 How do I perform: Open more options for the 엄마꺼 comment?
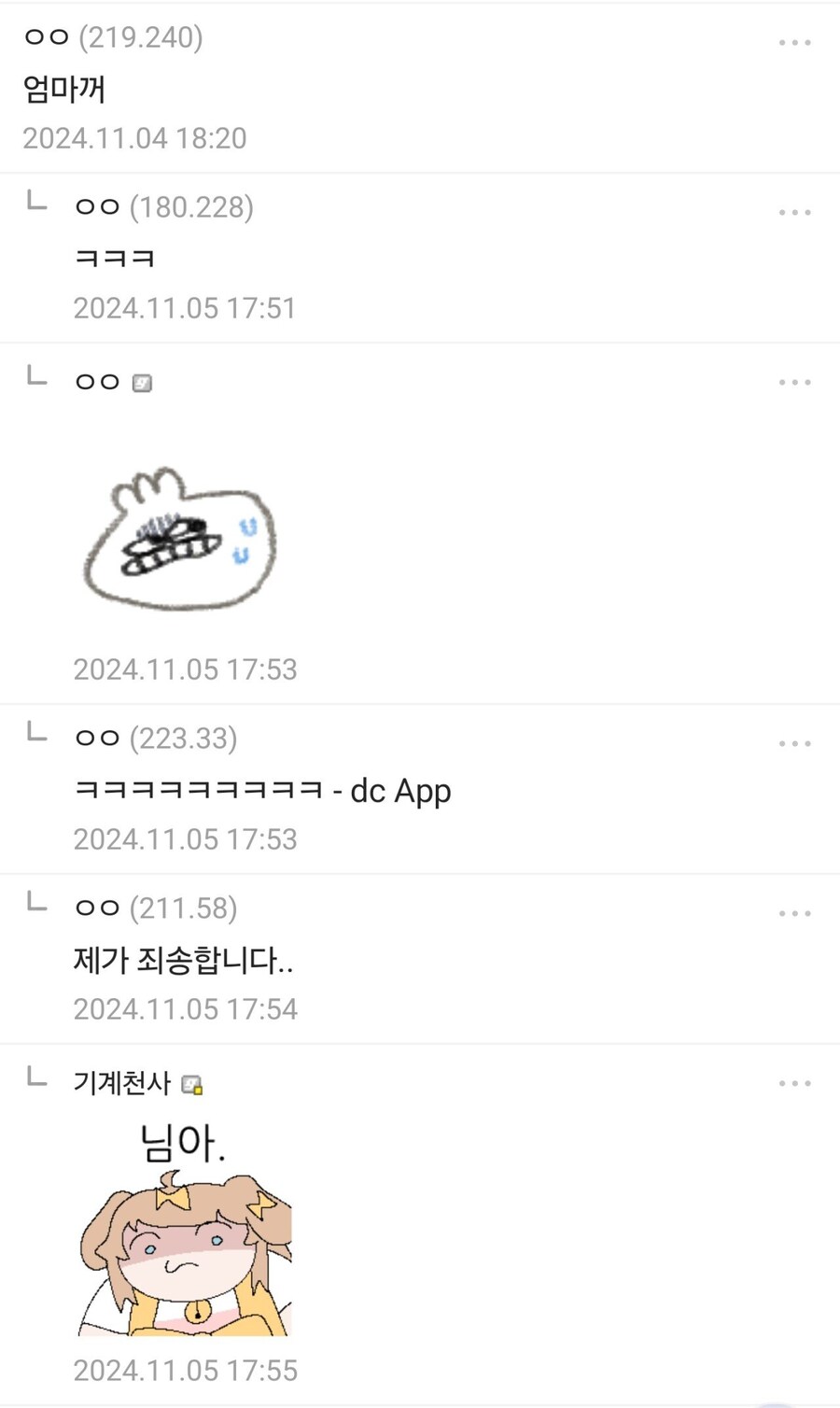(x=794, y=43)
